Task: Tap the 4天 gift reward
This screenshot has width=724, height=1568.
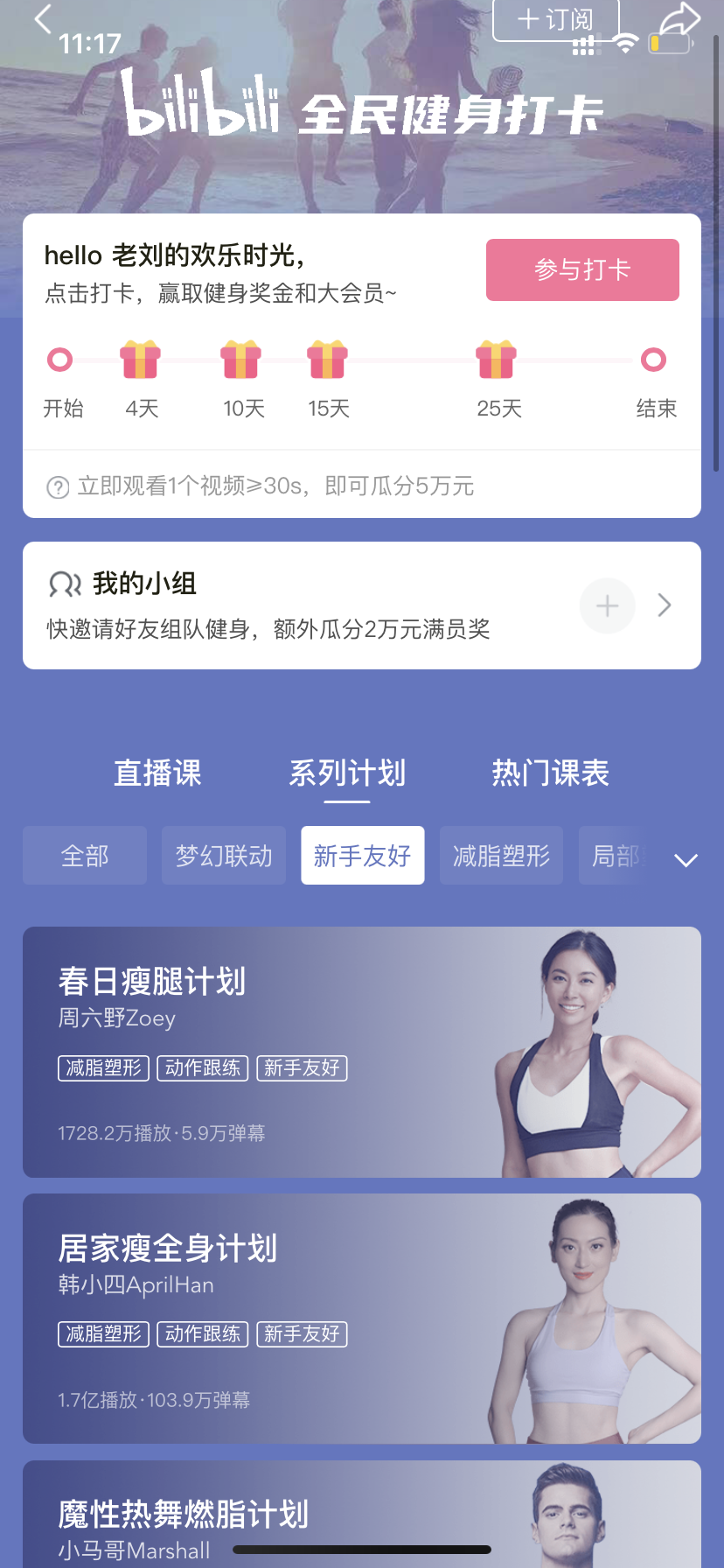Action: coord(141,360)
